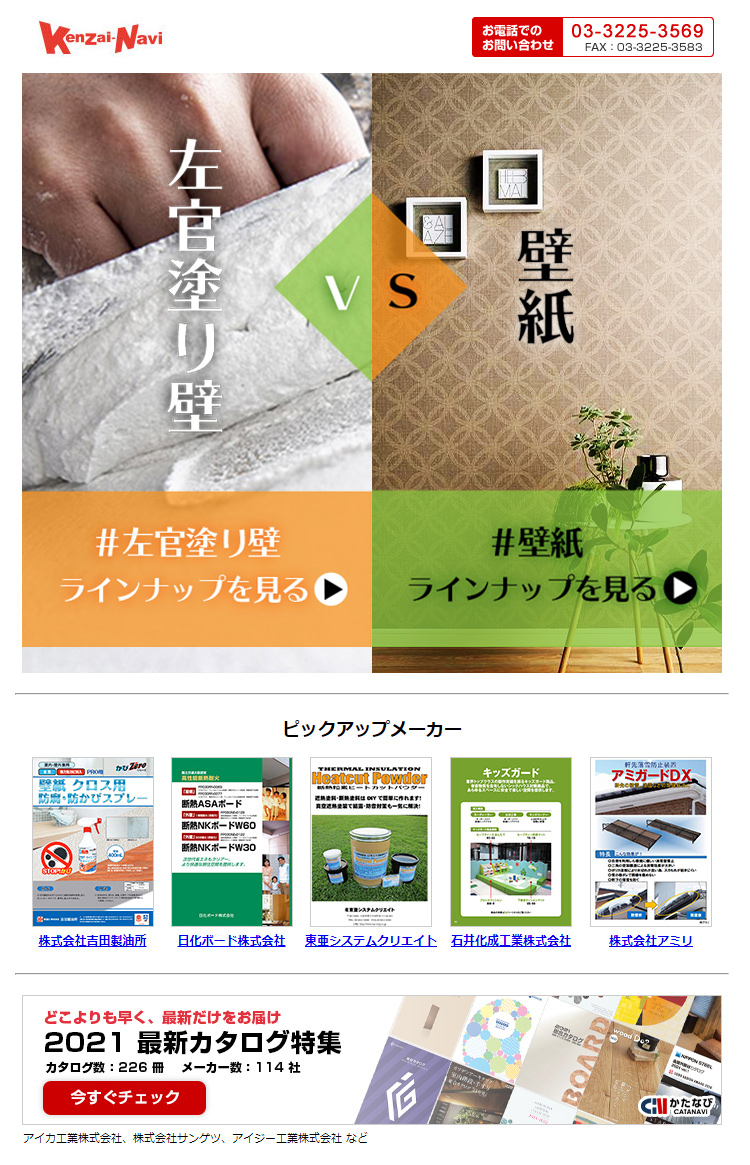Go to the 株式会社アミリ link

651,941
